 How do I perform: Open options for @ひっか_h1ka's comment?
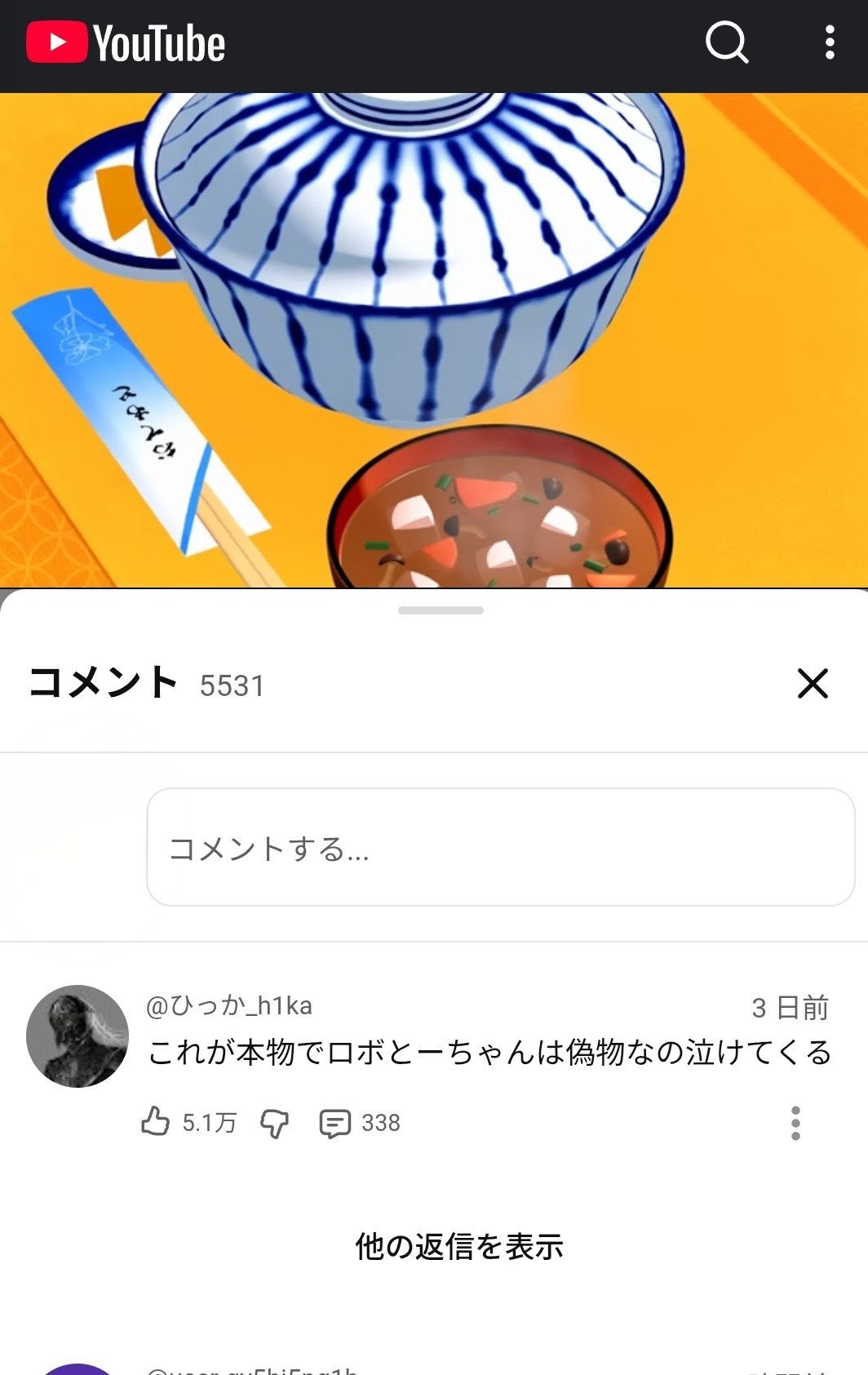795,1124
